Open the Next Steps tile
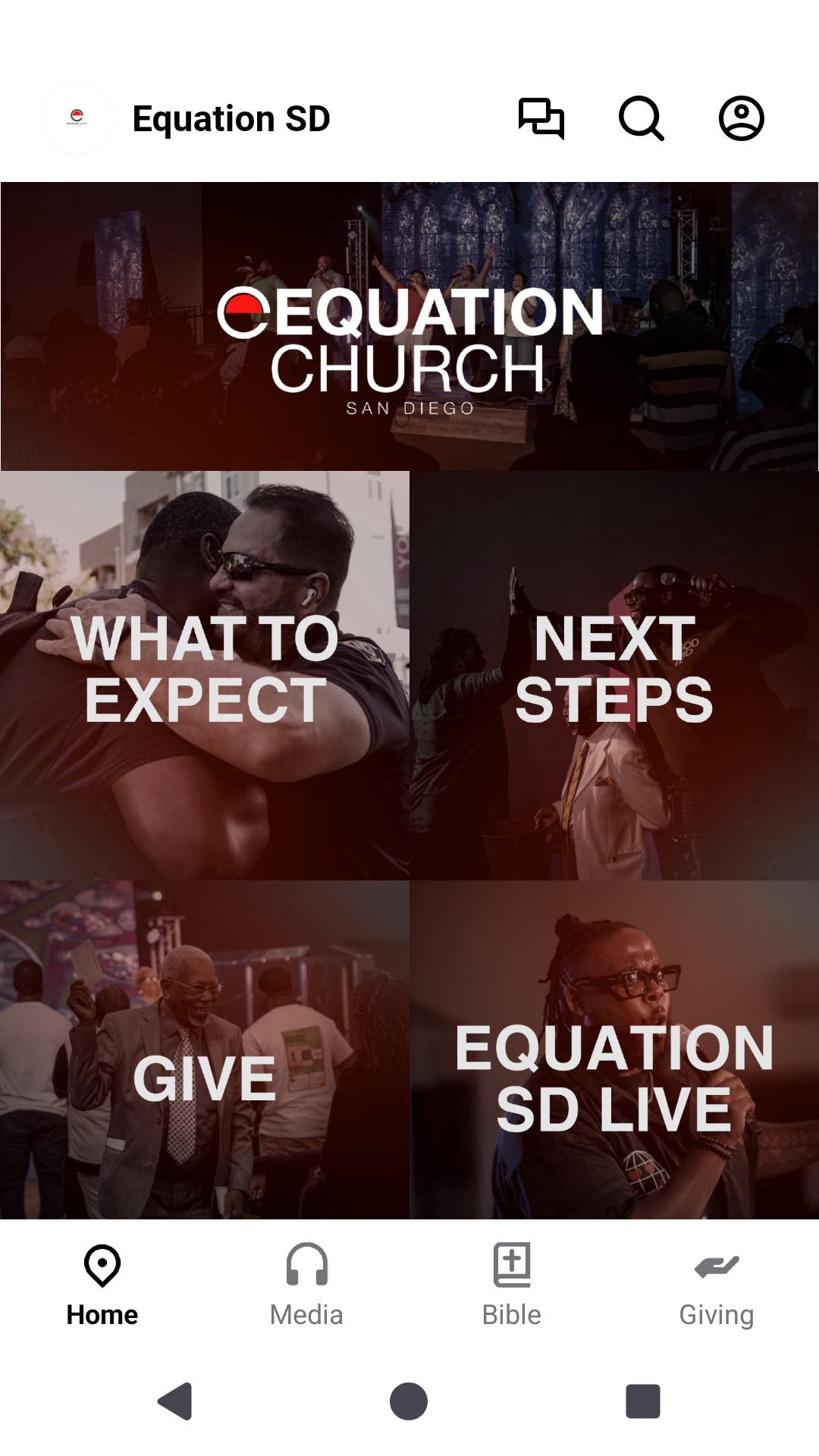The image size is (819, 1456). 614,675
